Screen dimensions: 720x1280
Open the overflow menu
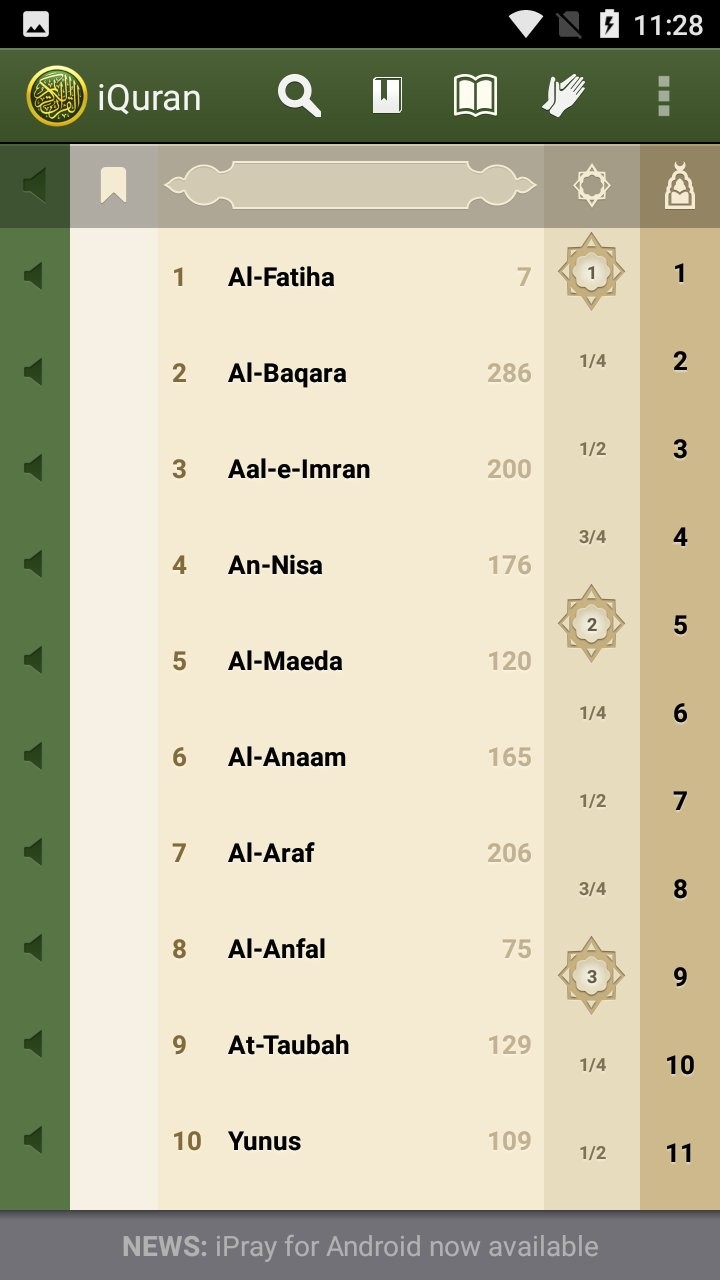(x=663, y=97)
